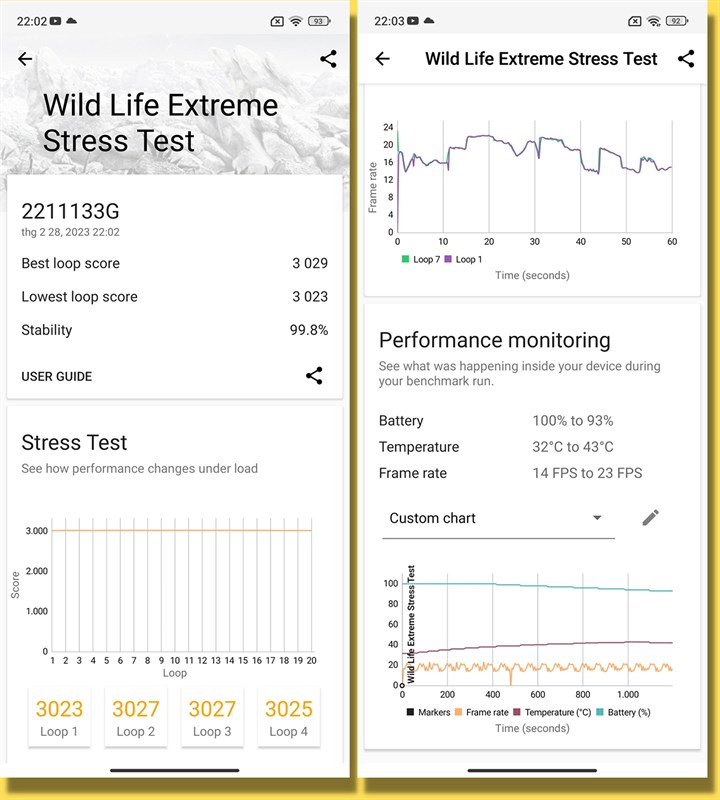720x800 pixels.
Task: Select the Loop 1 score card showing 3023
Action: (60, 716)
